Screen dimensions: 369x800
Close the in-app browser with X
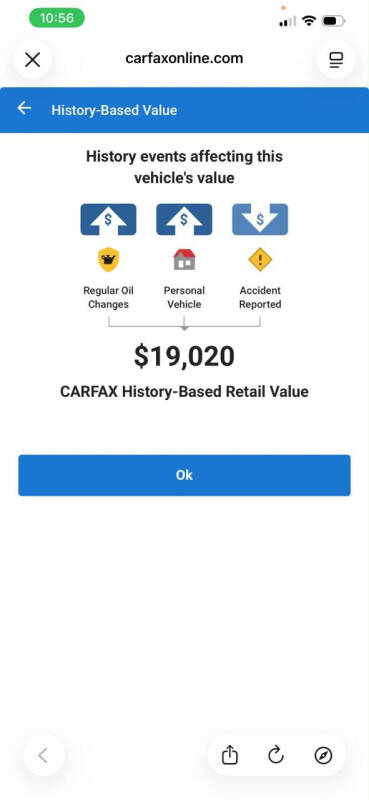(32, 60)
